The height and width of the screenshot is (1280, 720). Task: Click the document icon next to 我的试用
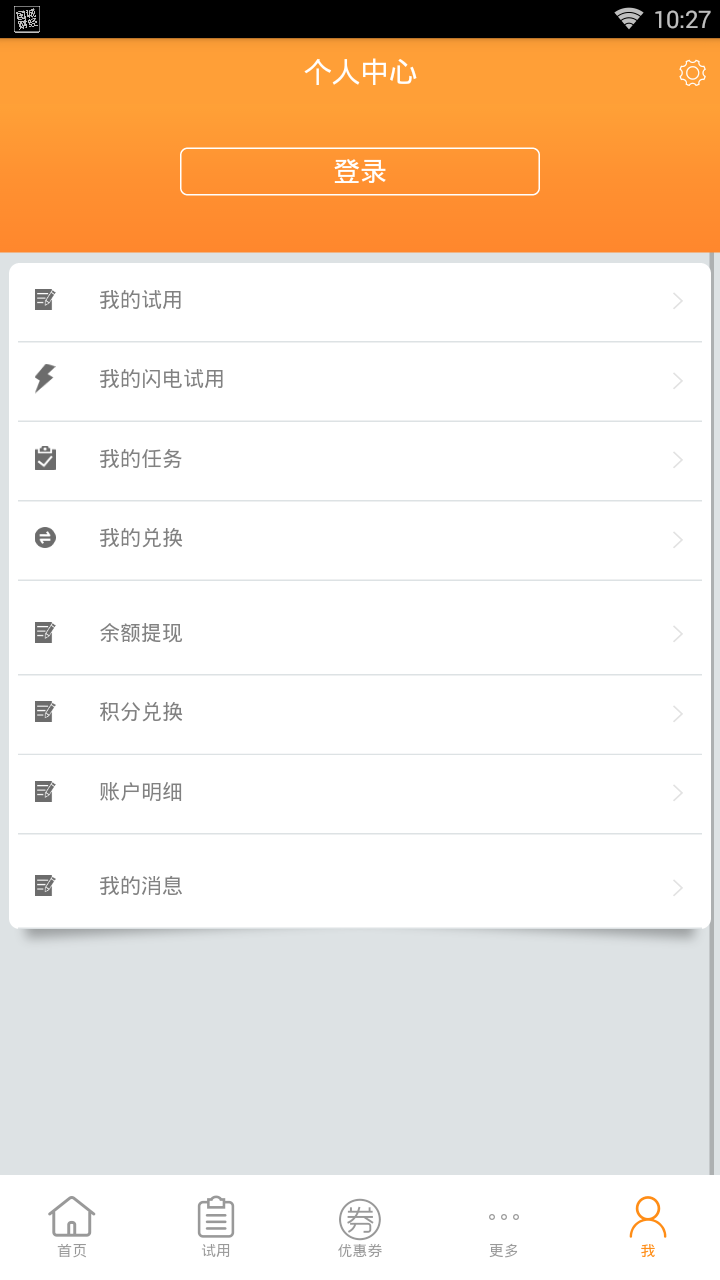pyautogui.click(x=44, y=299)
